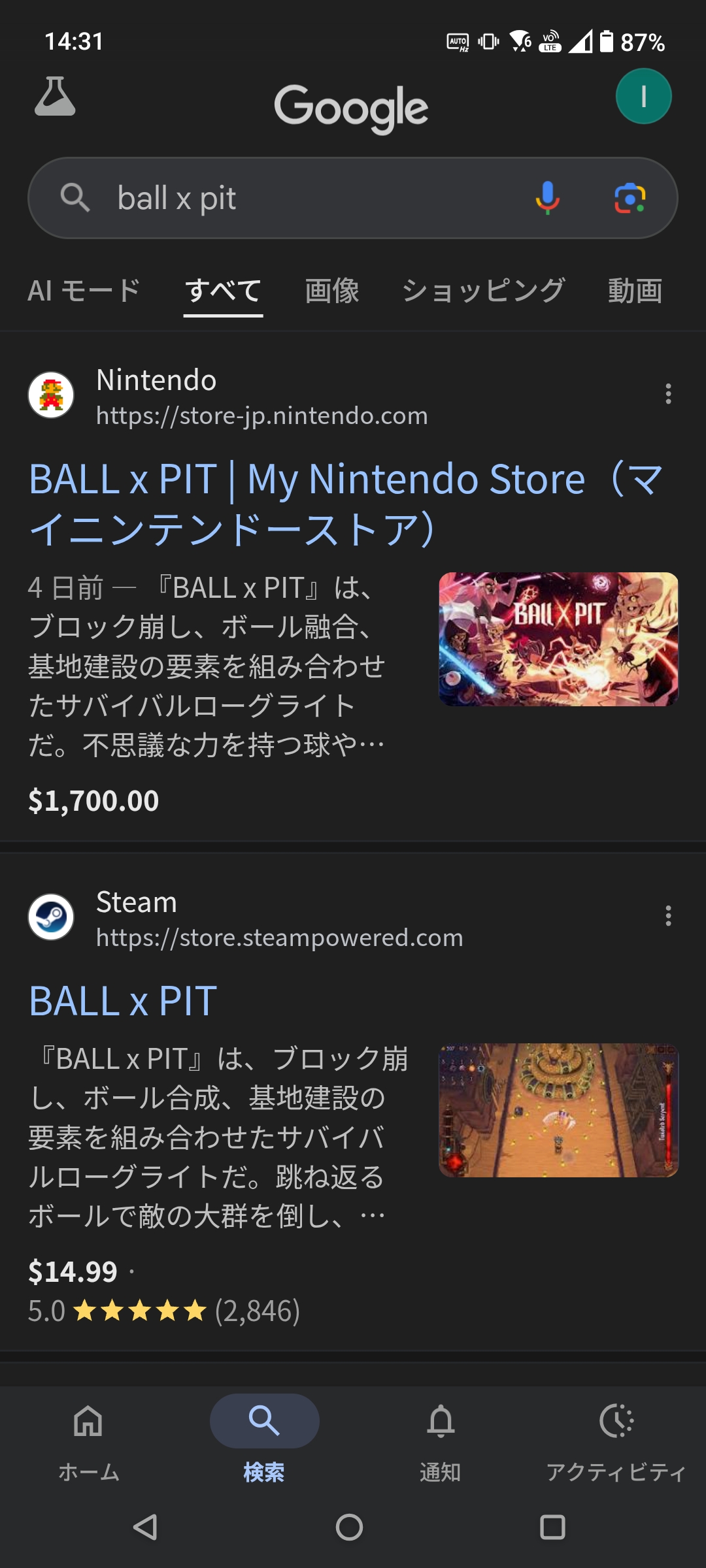The image size is (706, 1568).
Task: Open Google Lens camera search
Action: click(x=630, y=198)
